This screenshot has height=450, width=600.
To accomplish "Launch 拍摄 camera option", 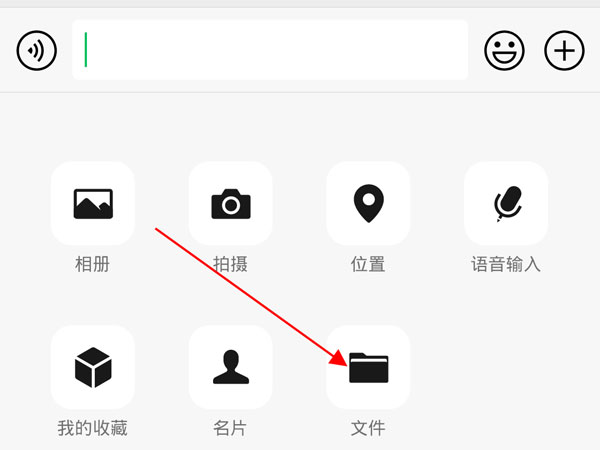I will click(230, 203).
